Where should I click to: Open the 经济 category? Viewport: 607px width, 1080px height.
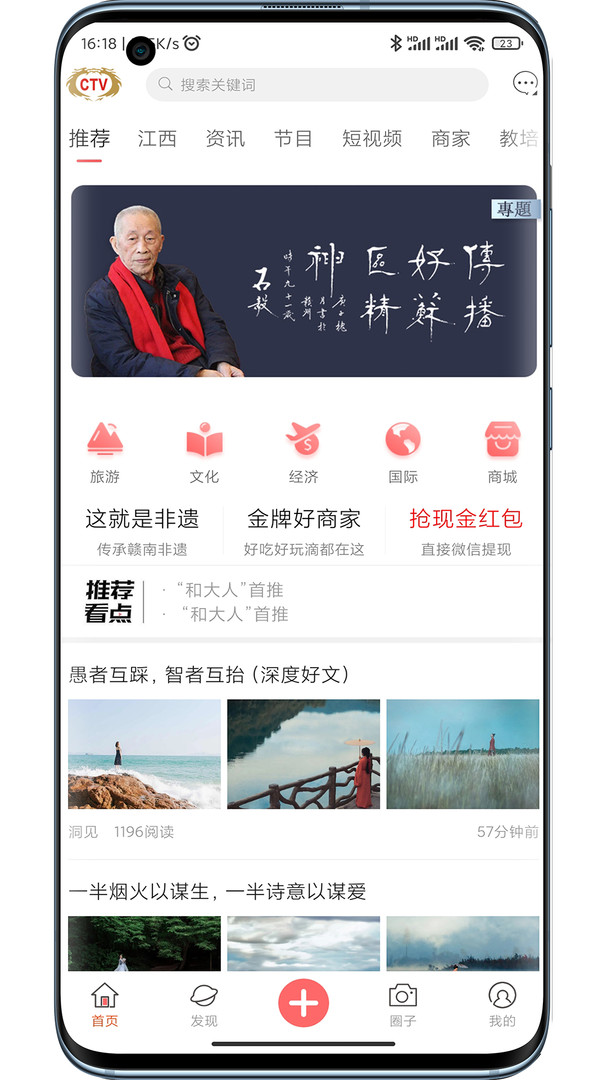303,452
